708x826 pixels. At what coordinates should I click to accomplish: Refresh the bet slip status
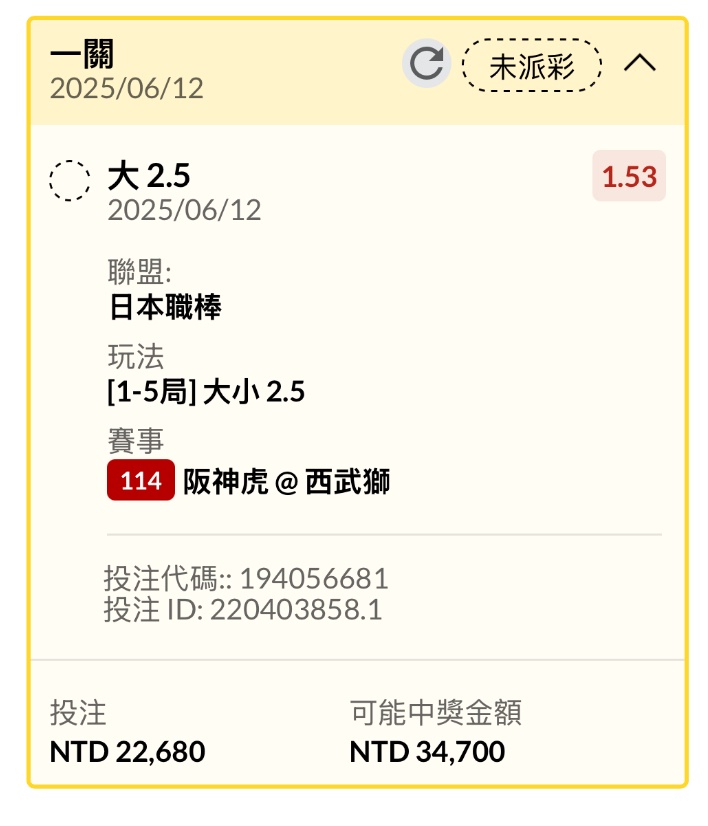[427, 65]
